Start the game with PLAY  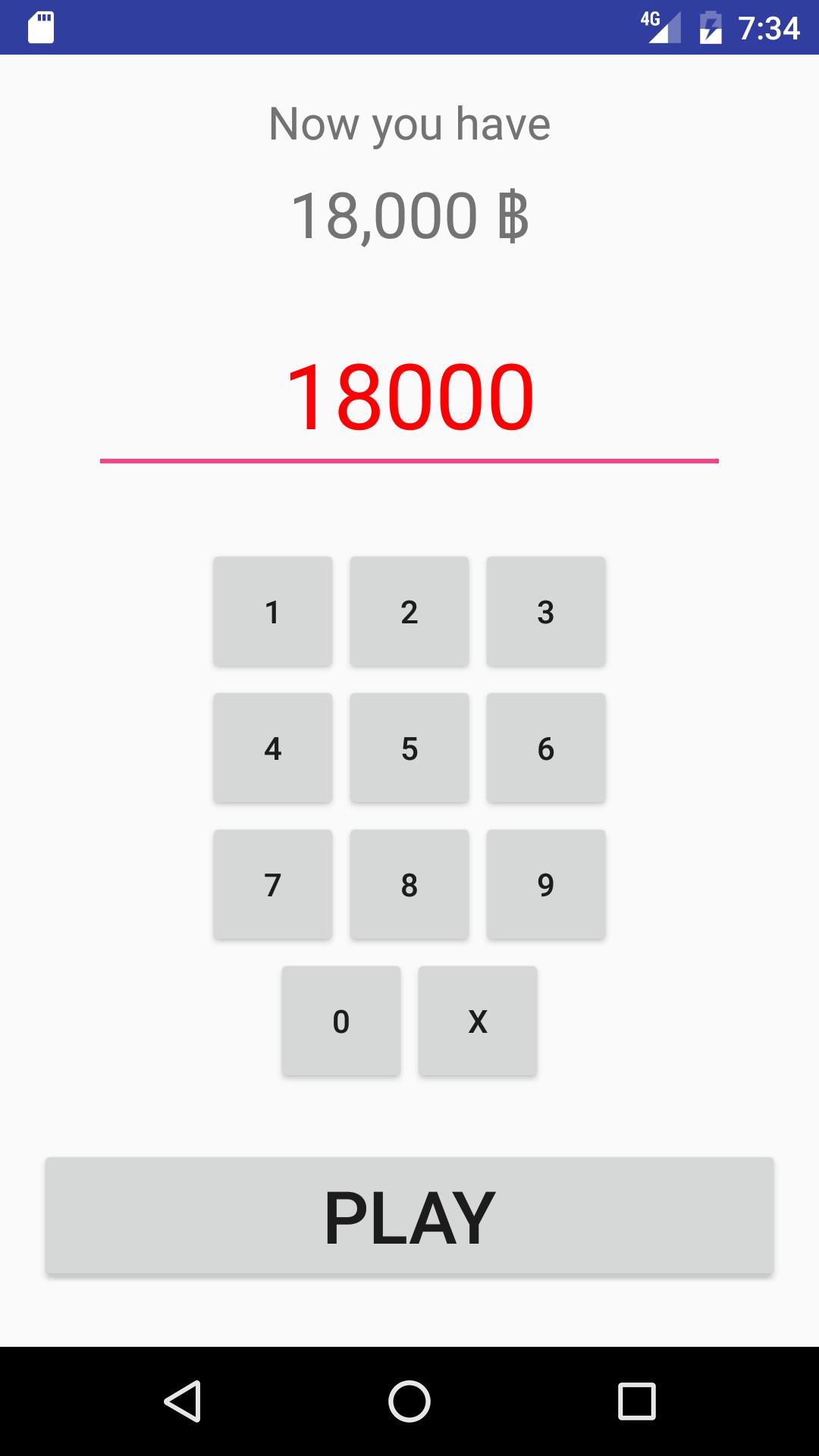[409, 1216]
